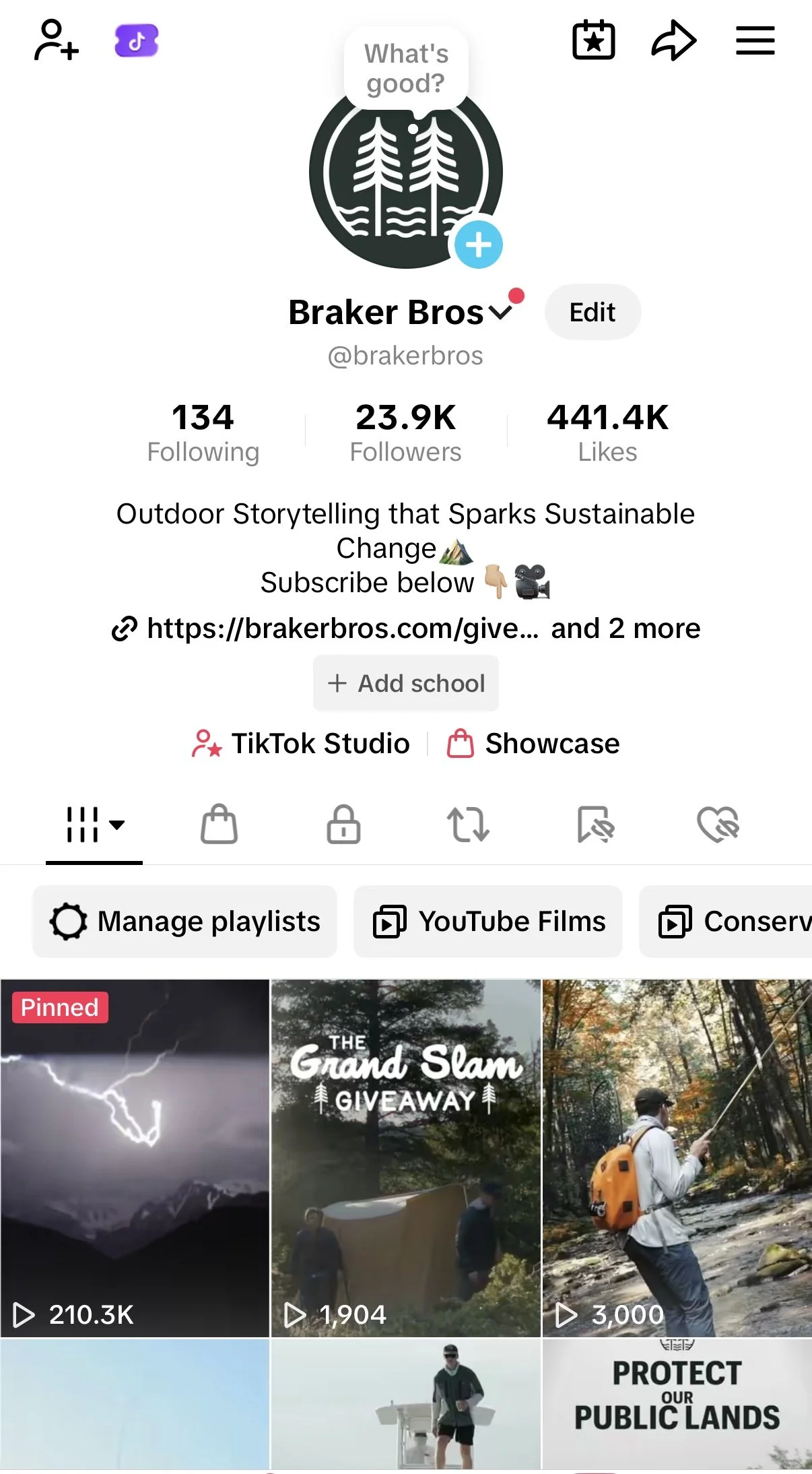This screenshot has width=812, height=1474.
Task: Tap the blue plus on profile photo
Action: (478, 245)
